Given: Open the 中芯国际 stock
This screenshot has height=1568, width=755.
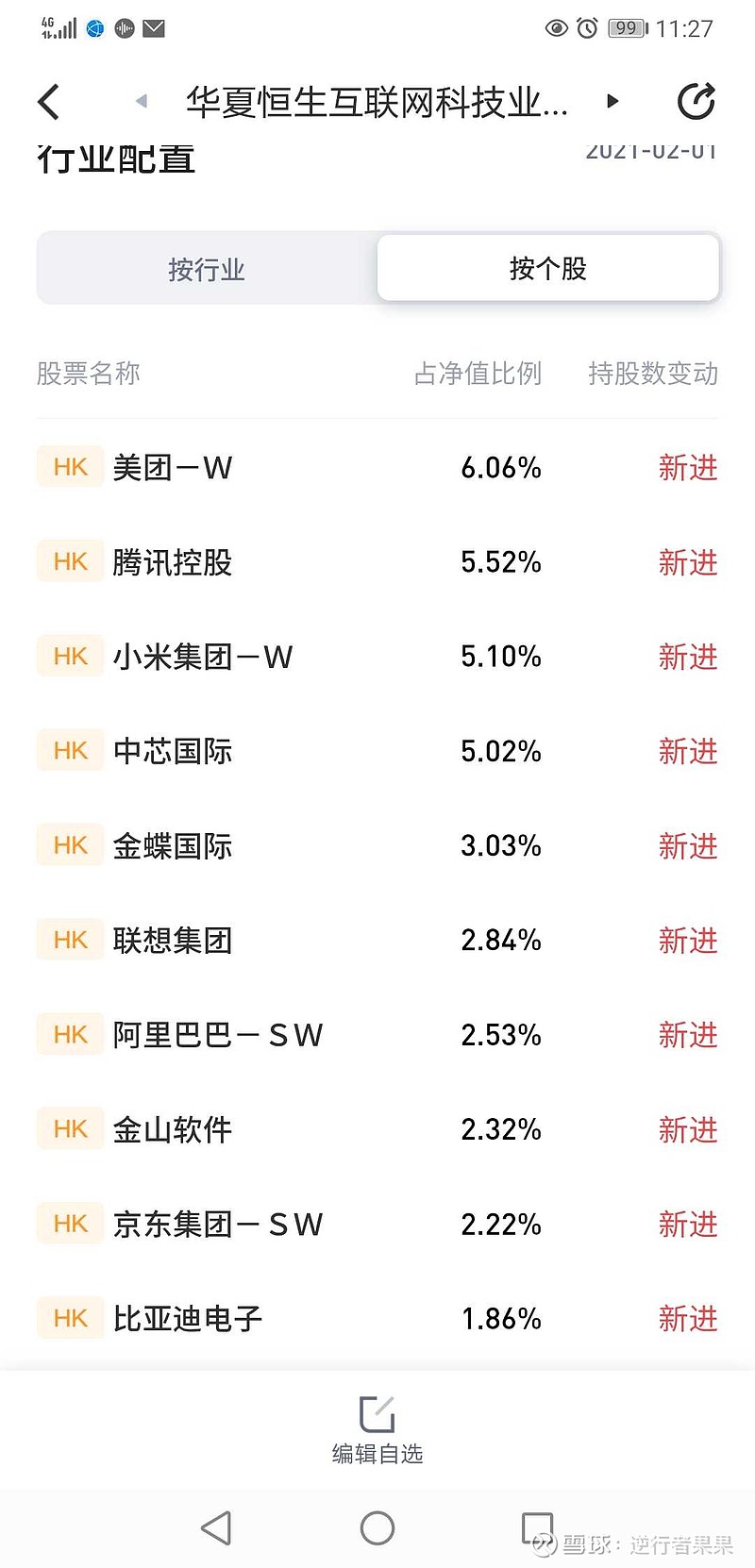Looking at the screenshot, I should click(377, 751).
